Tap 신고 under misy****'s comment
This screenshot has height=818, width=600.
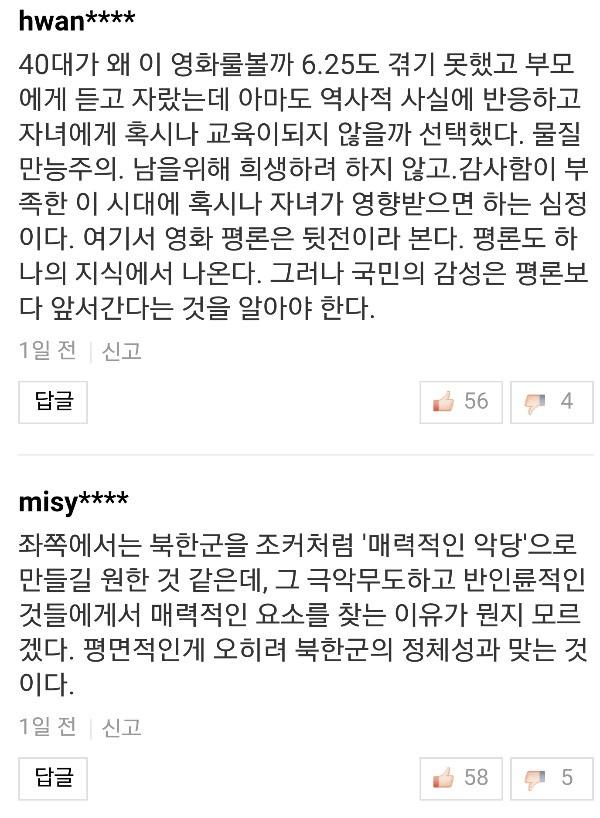point(122,726)
